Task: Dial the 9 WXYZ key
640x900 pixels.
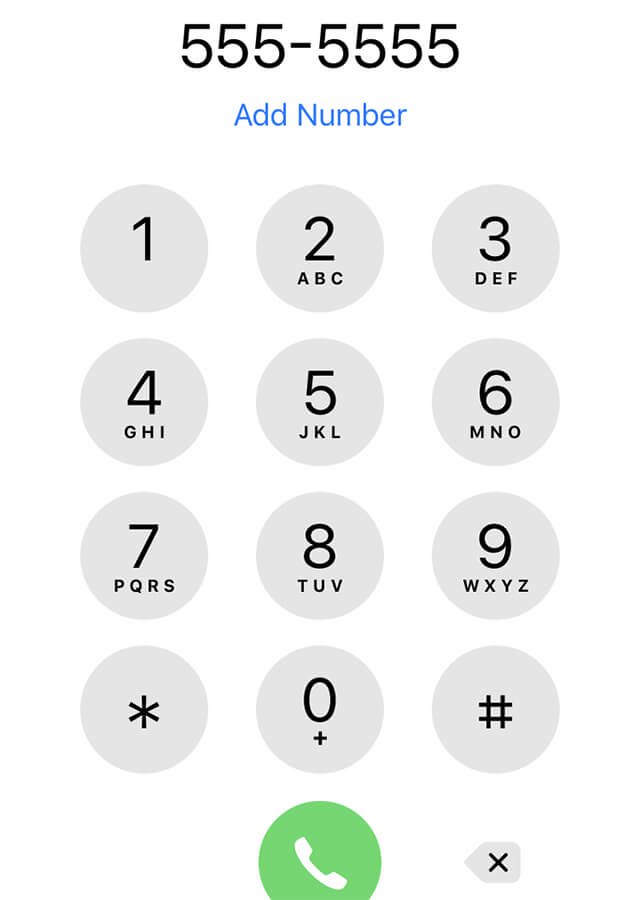Action: click(496, 556)
